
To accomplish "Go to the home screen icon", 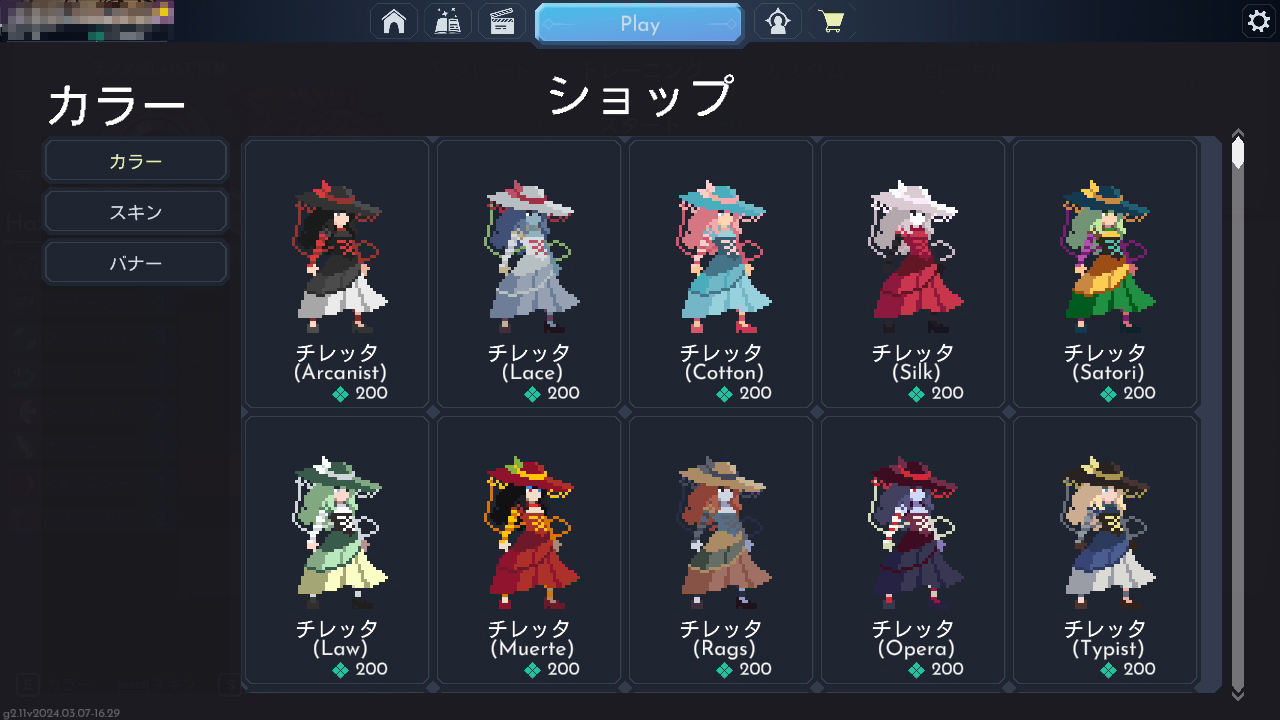I will click(394, 22).
